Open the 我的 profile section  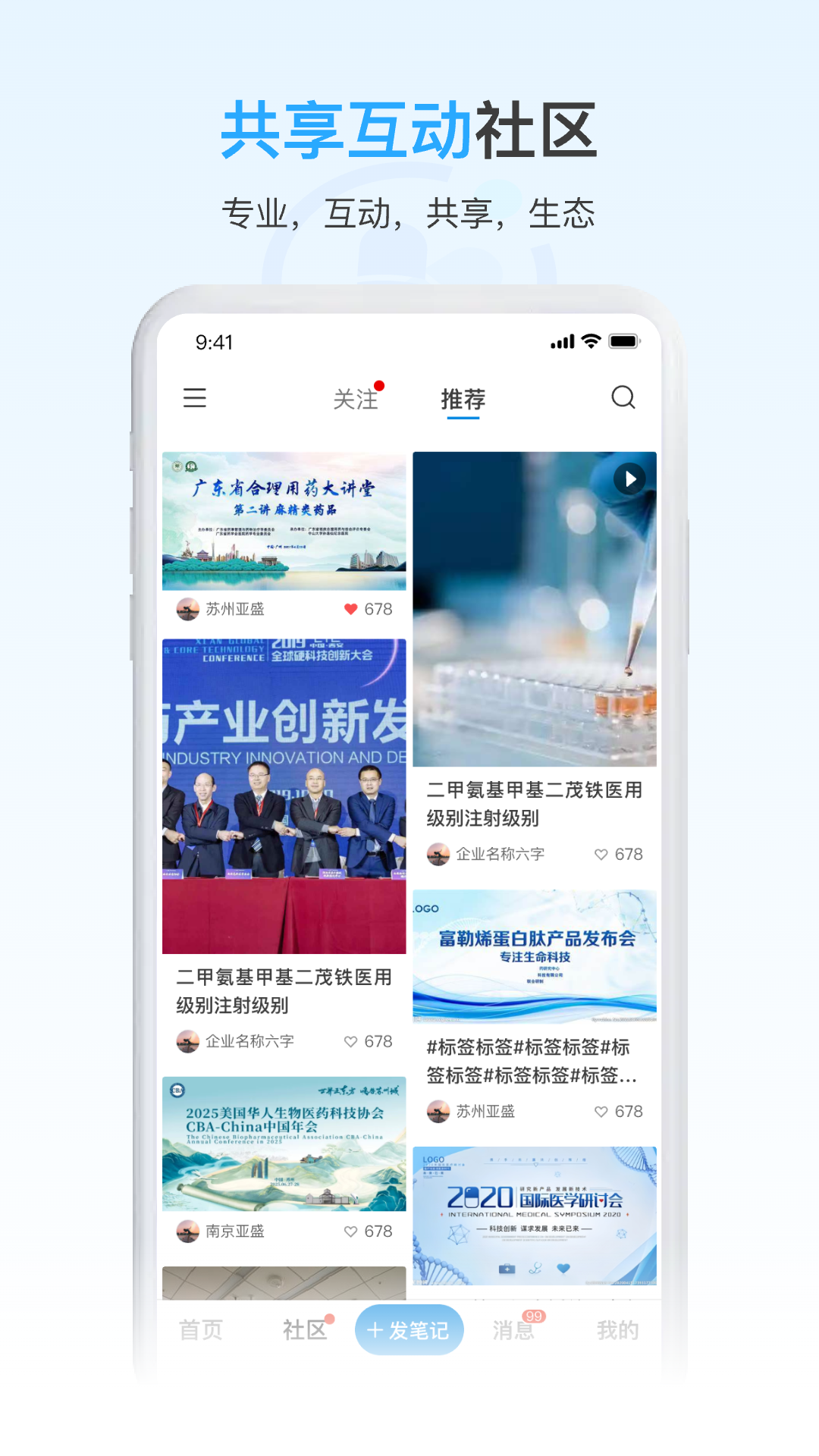[617, 1329]
